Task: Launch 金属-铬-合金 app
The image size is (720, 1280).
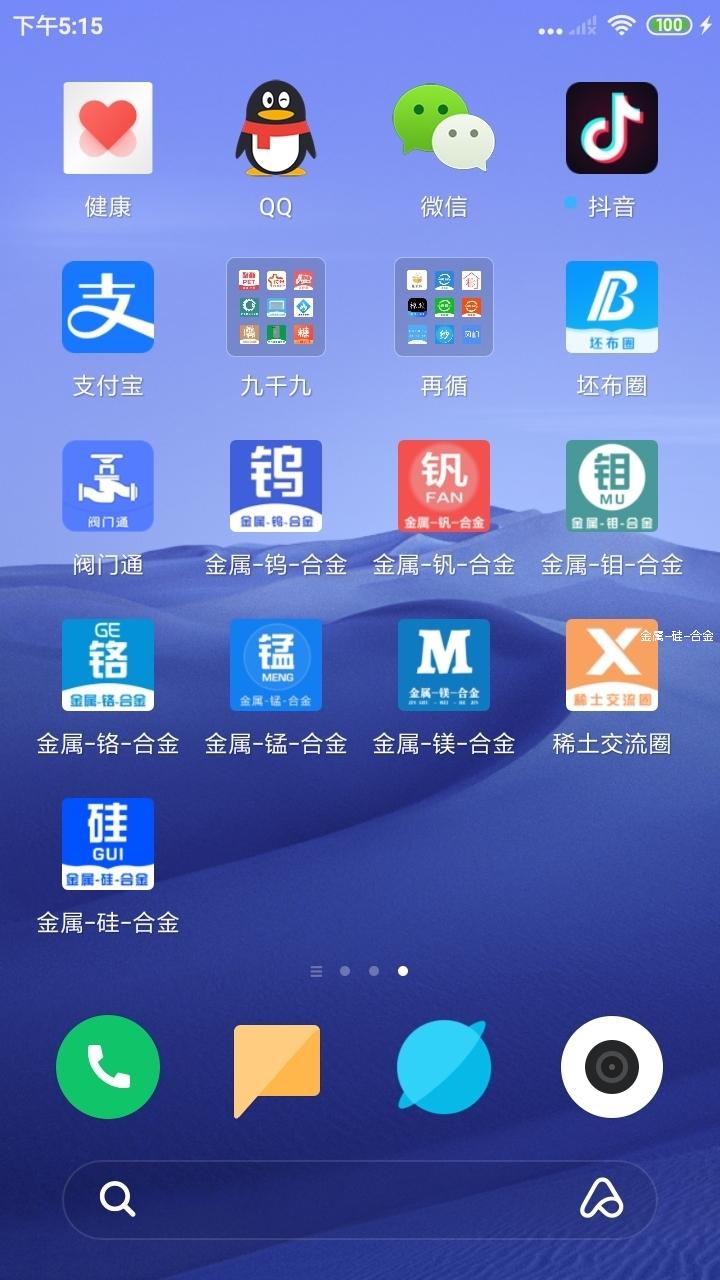Action: (108, 665)
